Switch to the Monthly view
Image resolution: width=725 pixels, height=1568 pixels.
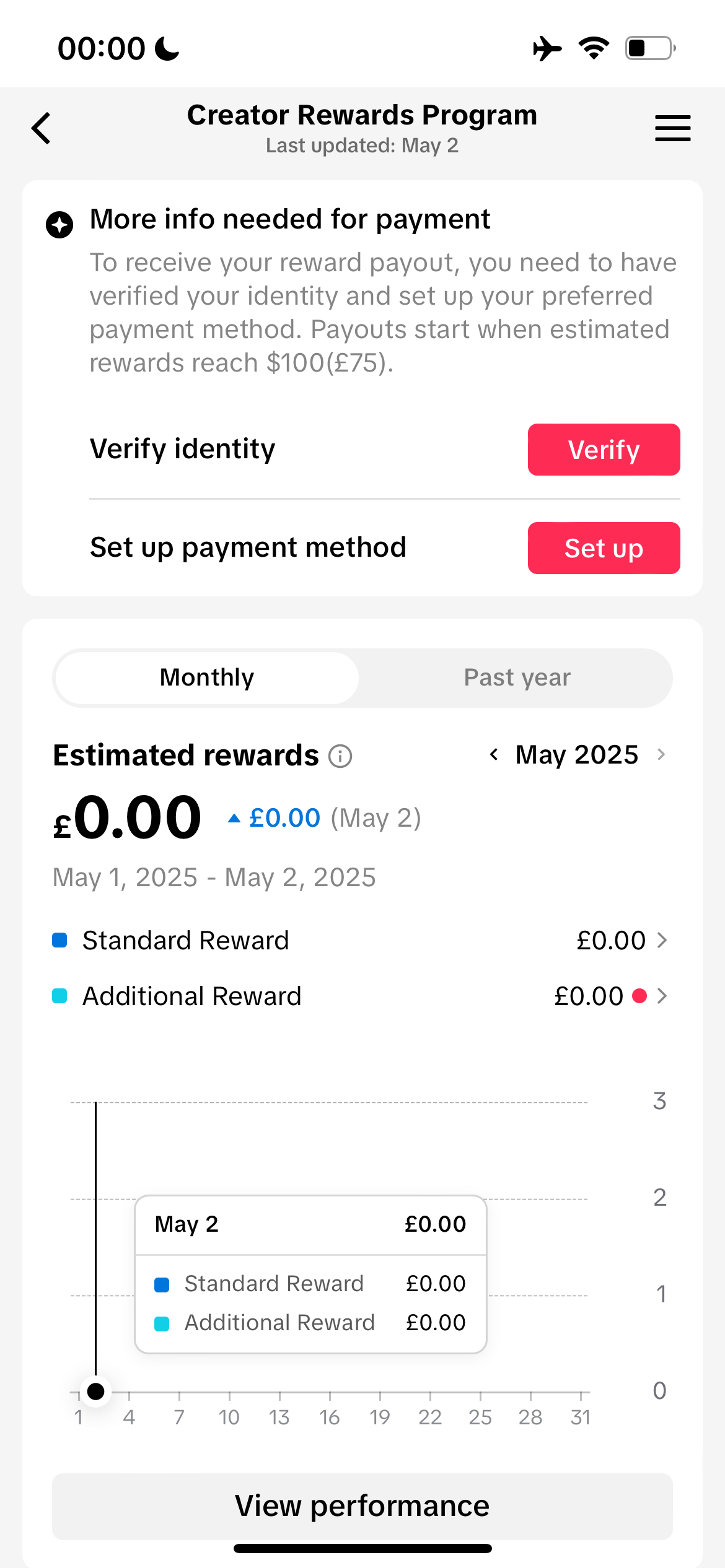point(207,677)
